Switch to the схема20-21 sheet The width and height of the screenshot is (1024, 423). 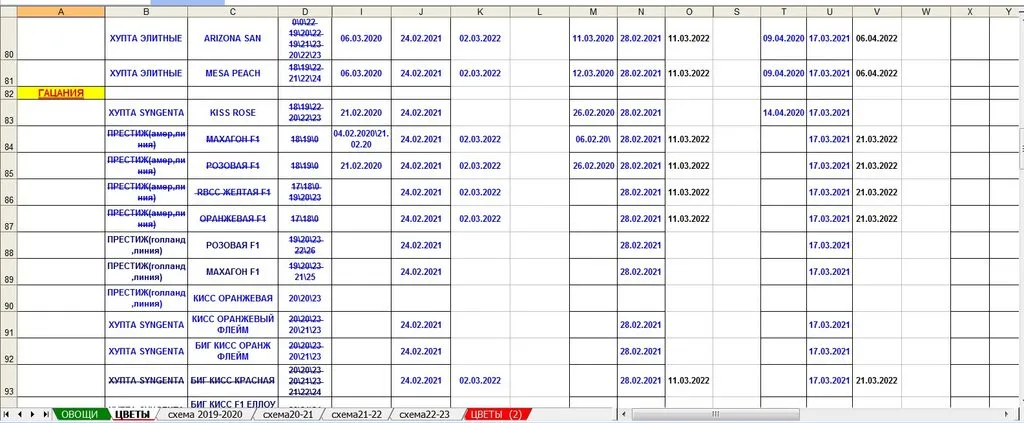(x=288, y=414)
